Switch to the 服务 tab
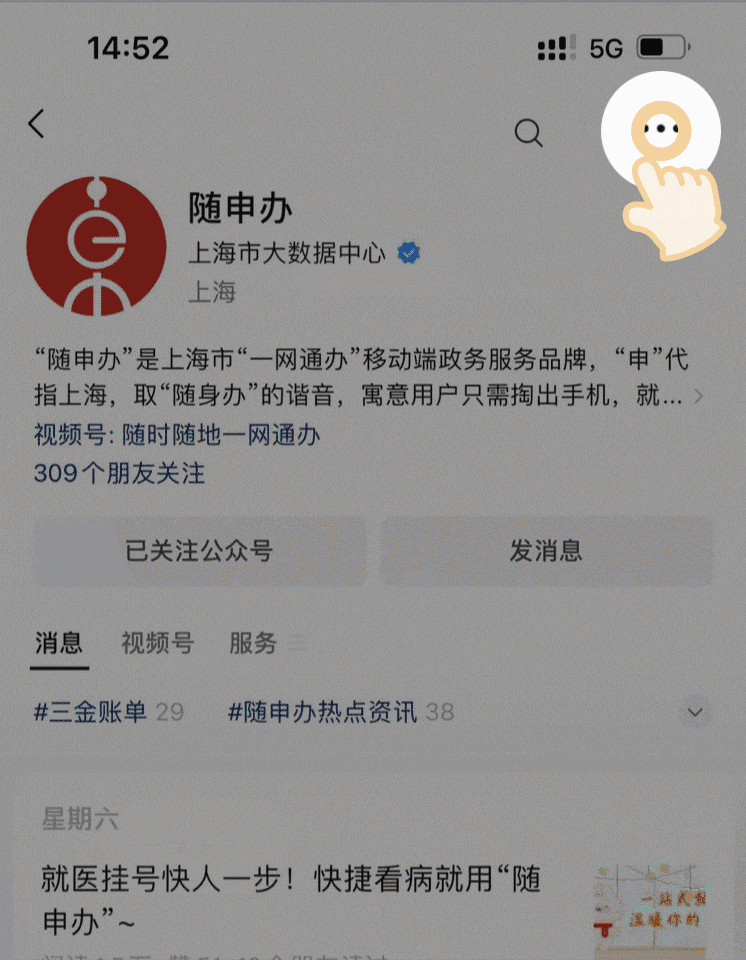This screenshot has height=960, width=746. [x=253, y=643]
